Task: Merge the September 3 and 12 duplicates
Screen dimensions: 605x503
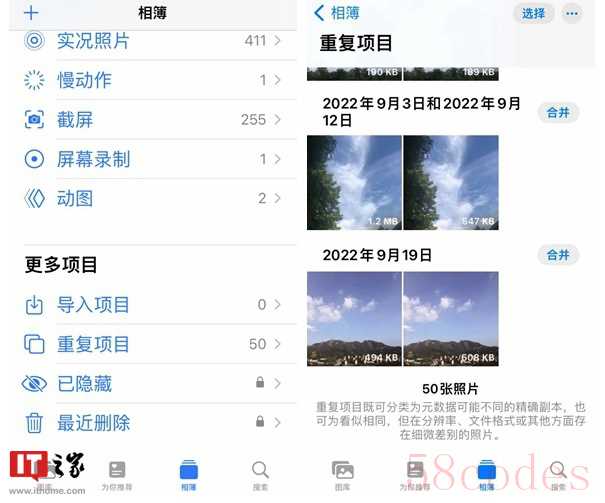Action: pos(558,112)
